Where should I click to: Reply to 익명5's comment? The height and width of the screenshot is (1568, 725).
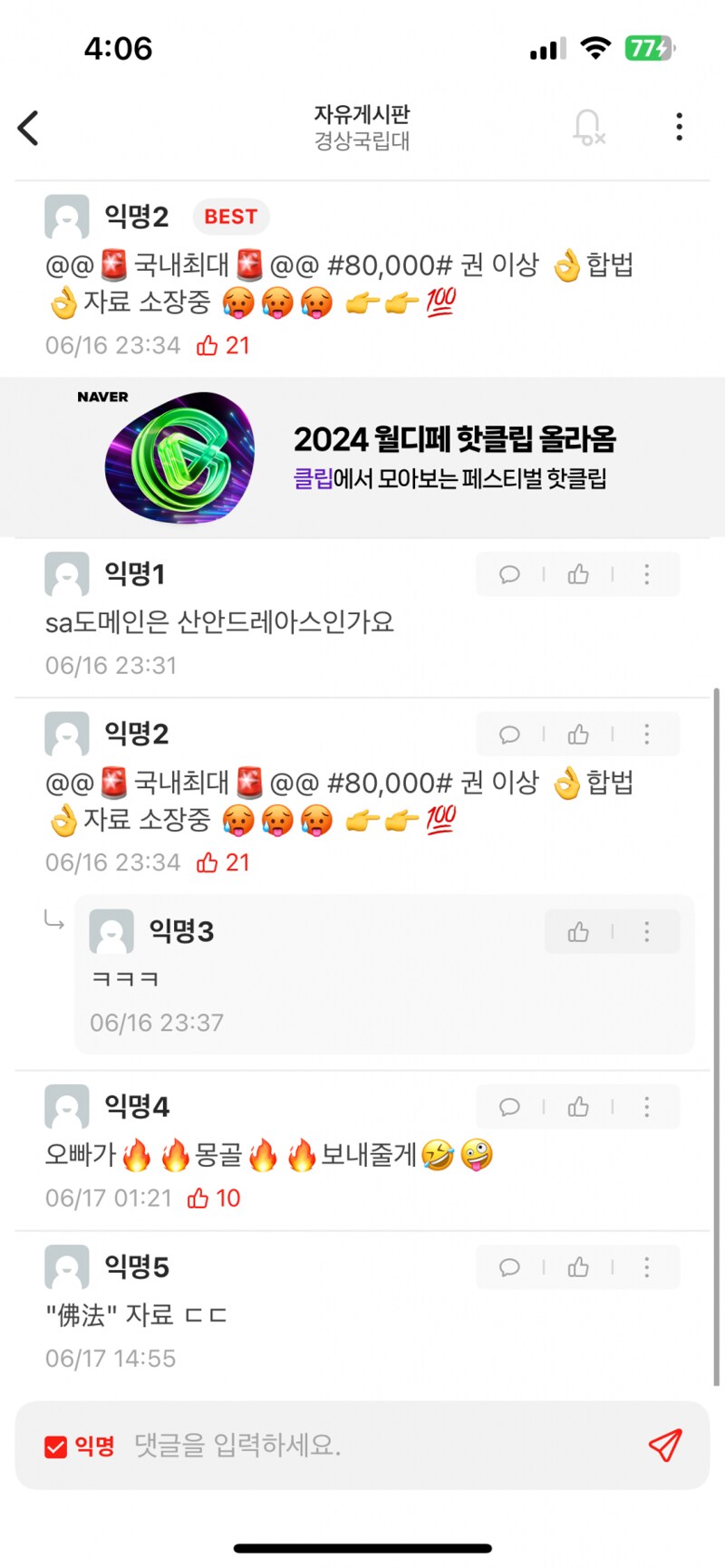point(509,1267)
